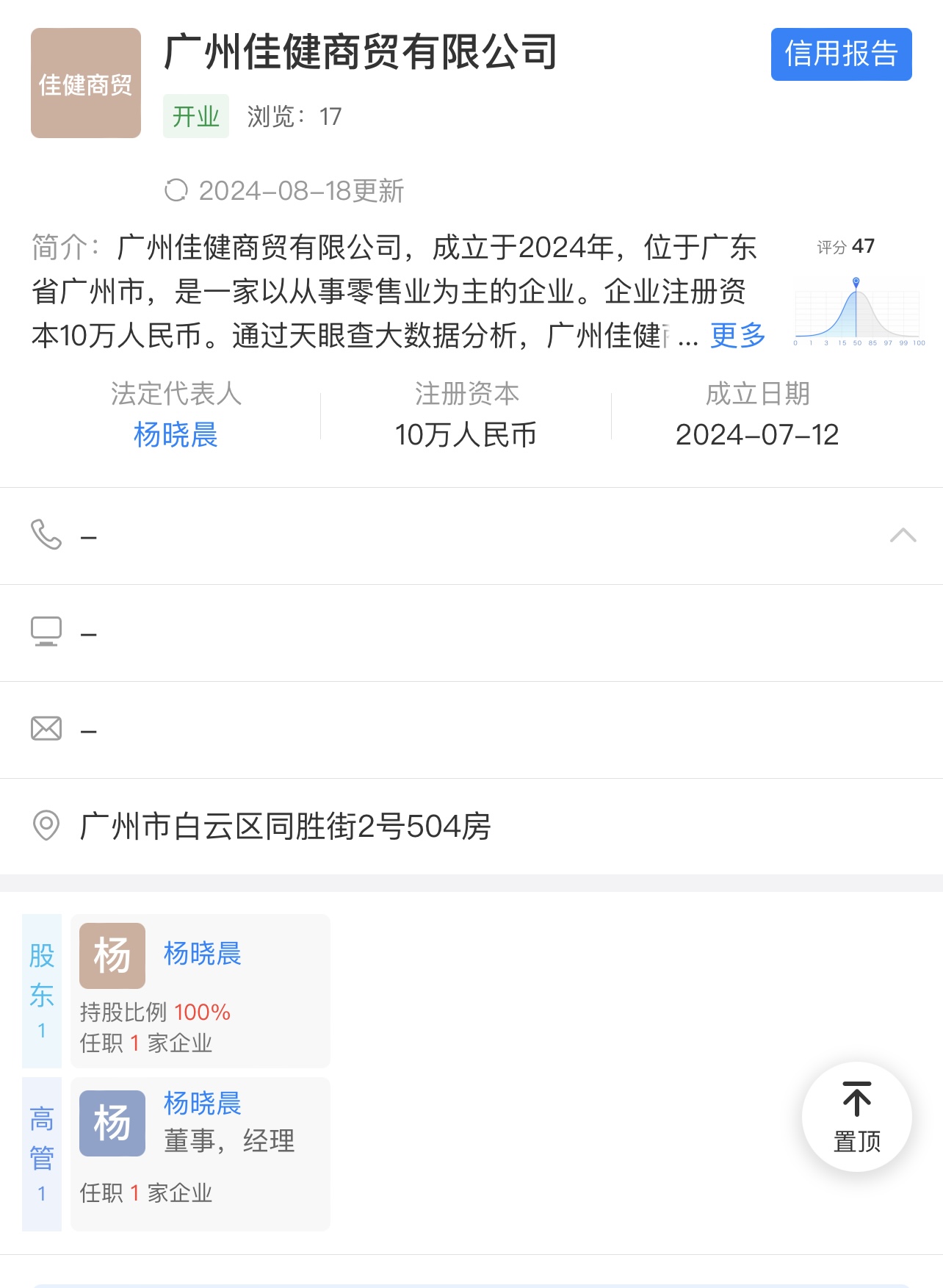This screenshot has width=943, height=1288.
Task: Click the email envelope icon
Action: 47,730
